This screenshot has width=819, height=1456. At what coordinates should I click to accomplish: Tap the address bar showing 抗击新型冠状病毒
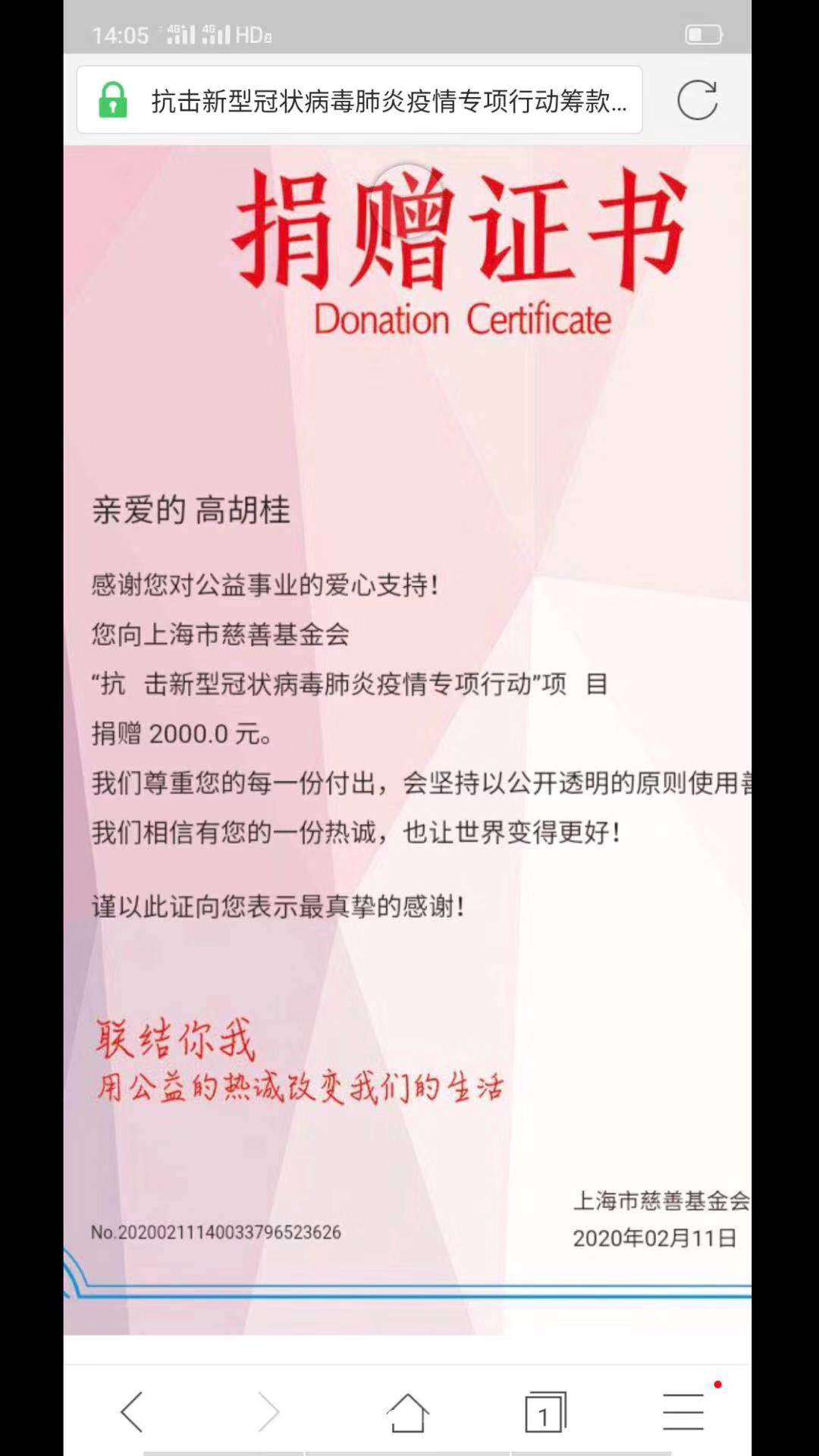click(387, 101)
